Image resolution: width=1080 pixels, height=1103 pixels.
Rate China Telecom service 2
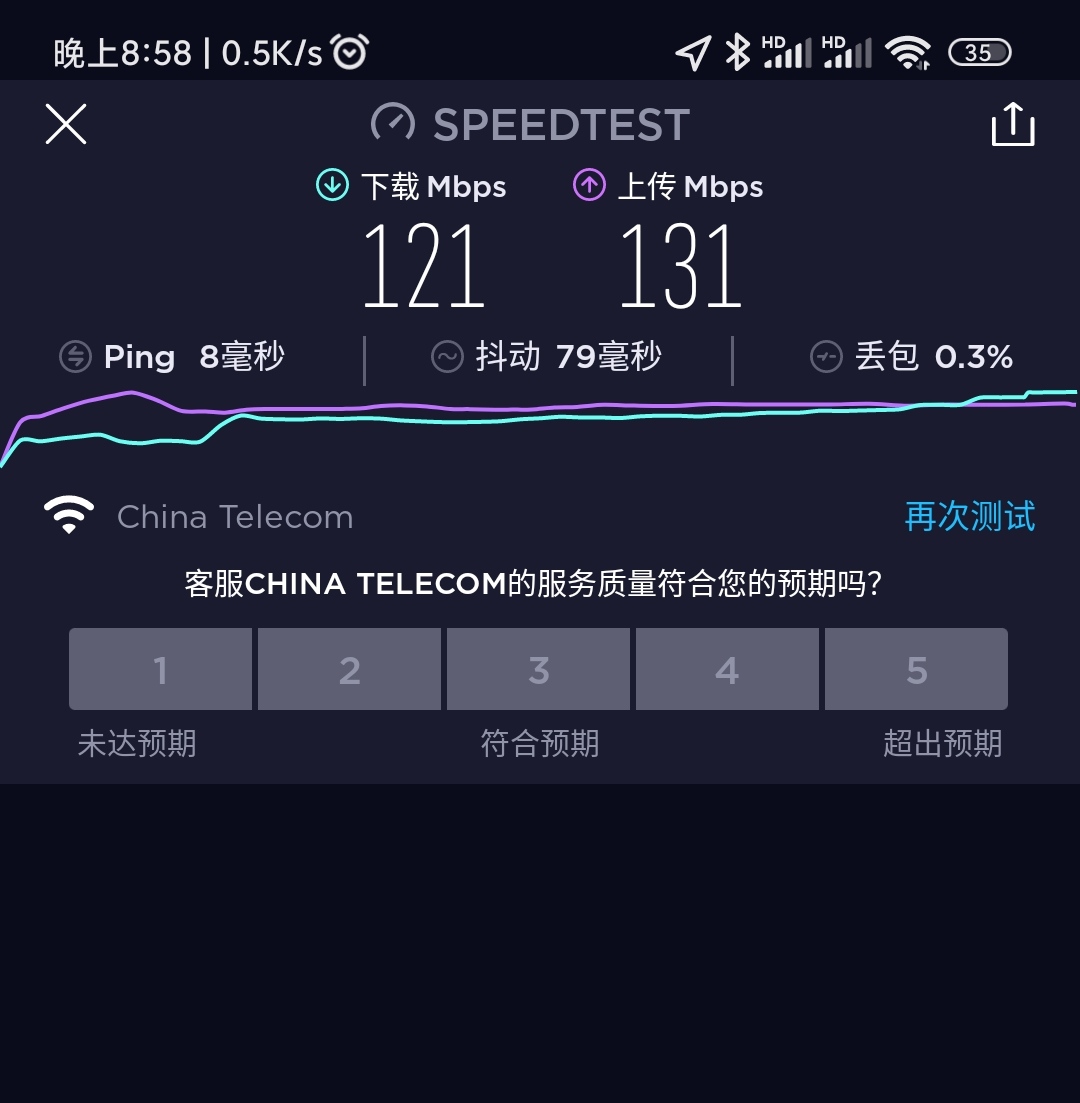[349, 669]
